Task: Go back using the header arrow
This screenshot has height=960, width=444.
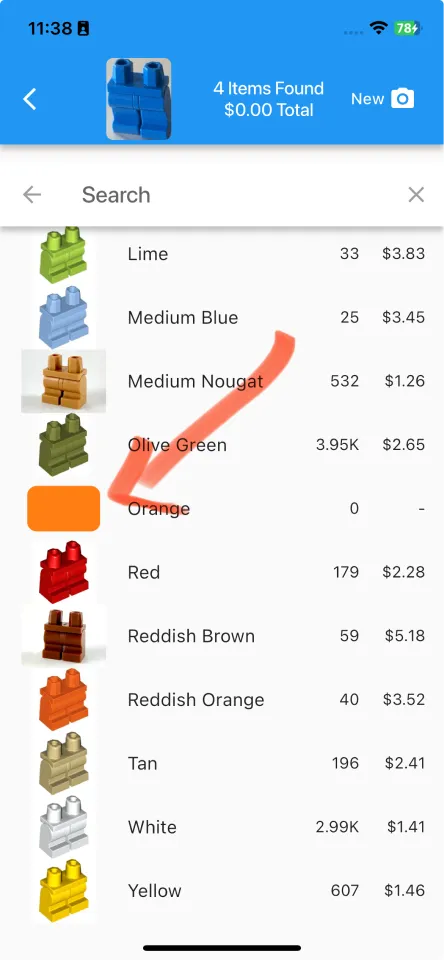Action: click(29, 99)
